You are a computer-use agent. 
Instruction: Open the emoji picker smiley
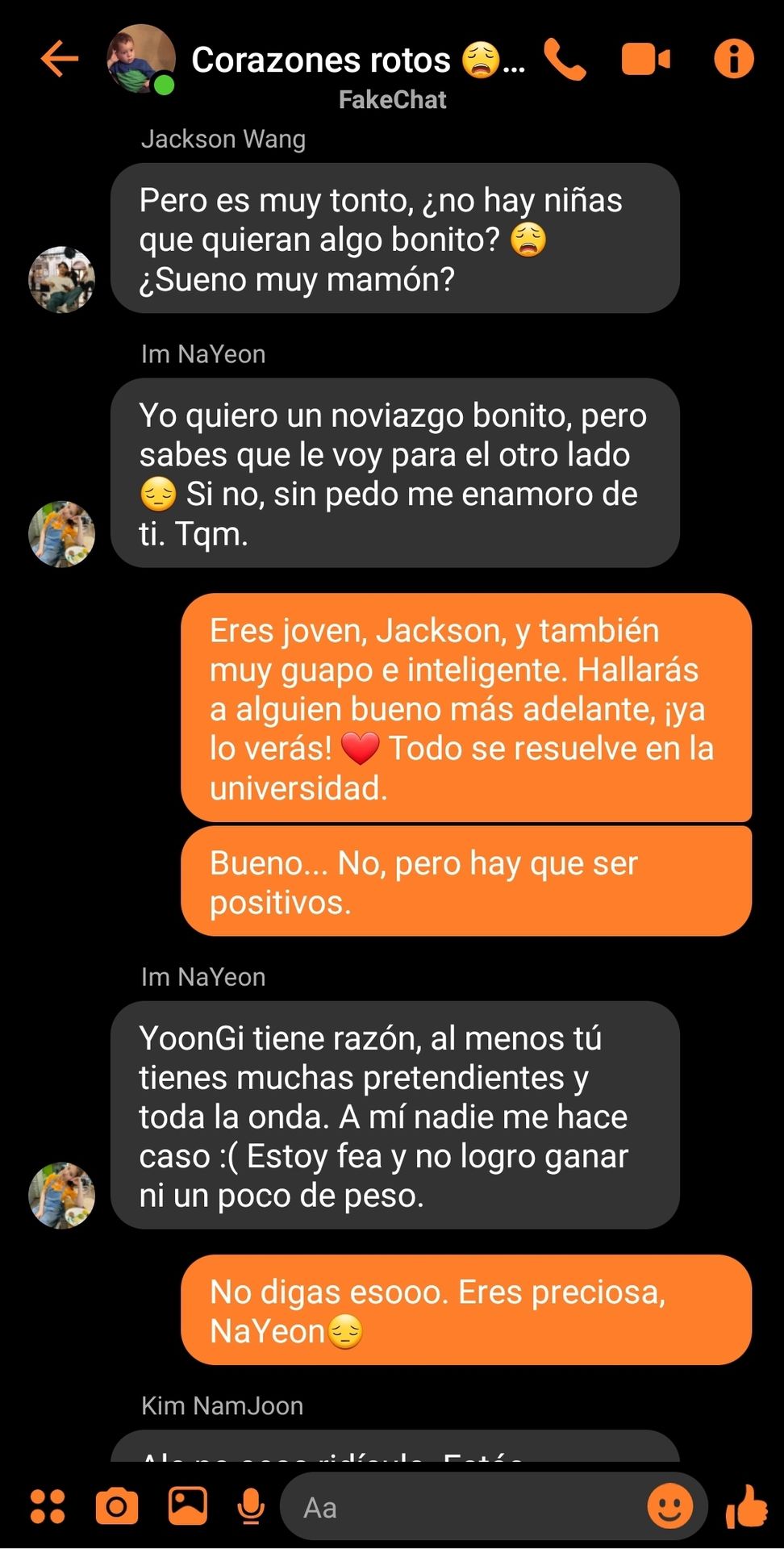[x=670, y=1506]
